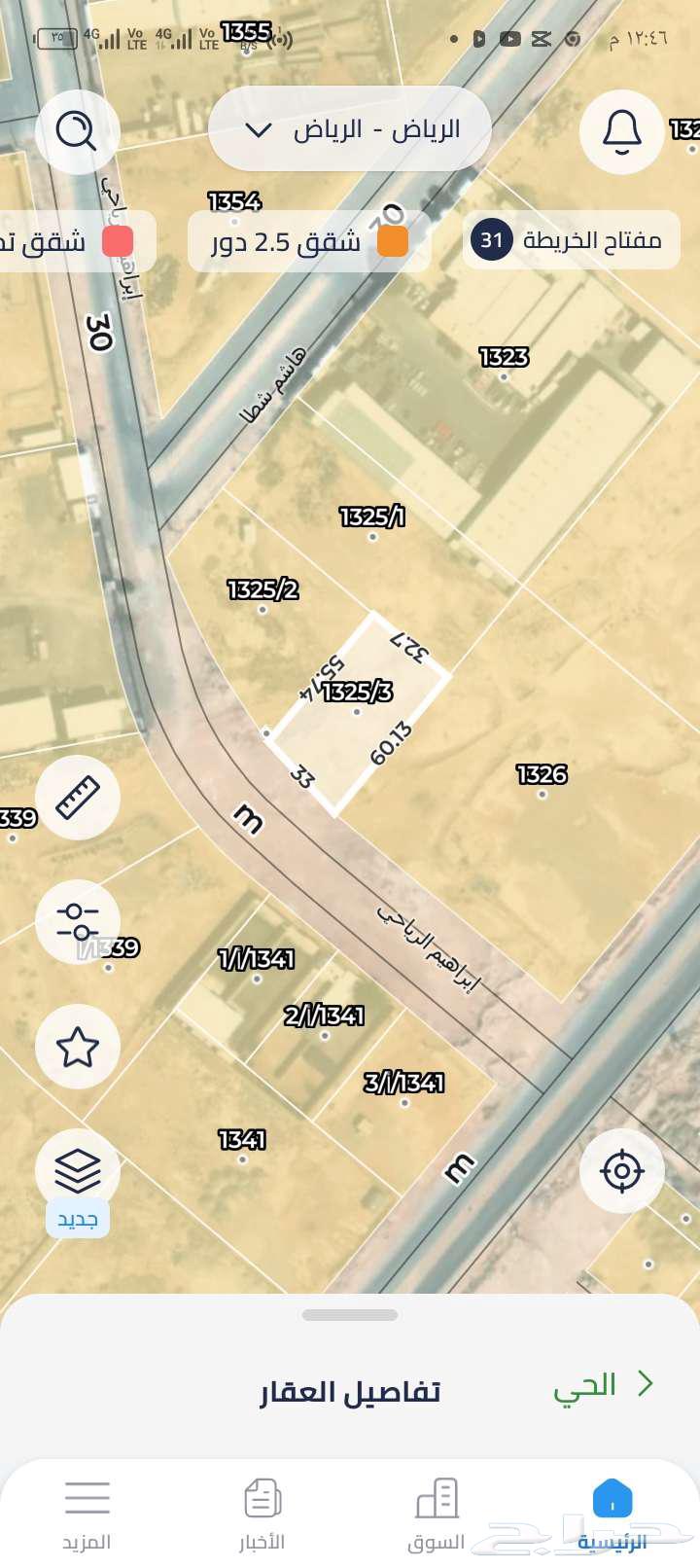Tap the star favorites button
Viewport: 700px width, 1568px height.
coord(78,1047)
